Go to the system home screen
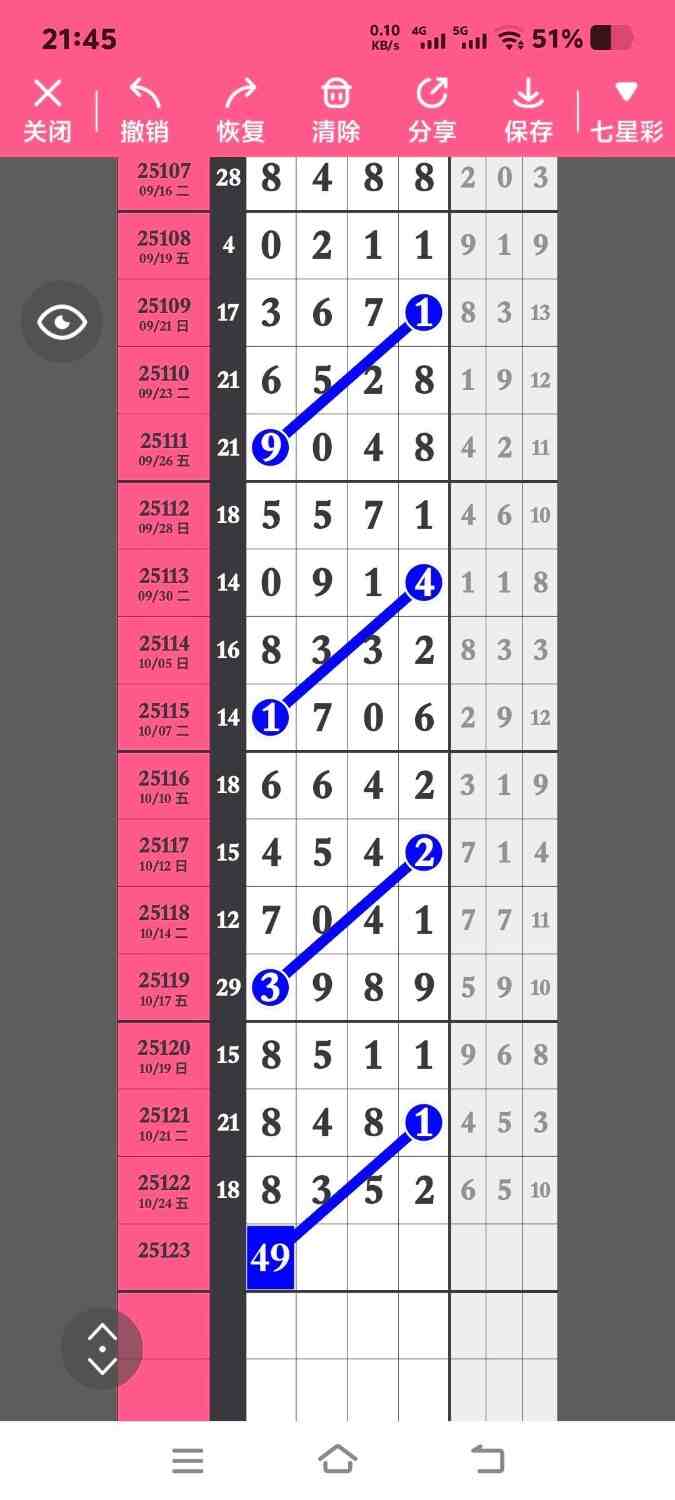Image resolution: width=675 pixels, height=1500 pixels. coord(337,1460)
